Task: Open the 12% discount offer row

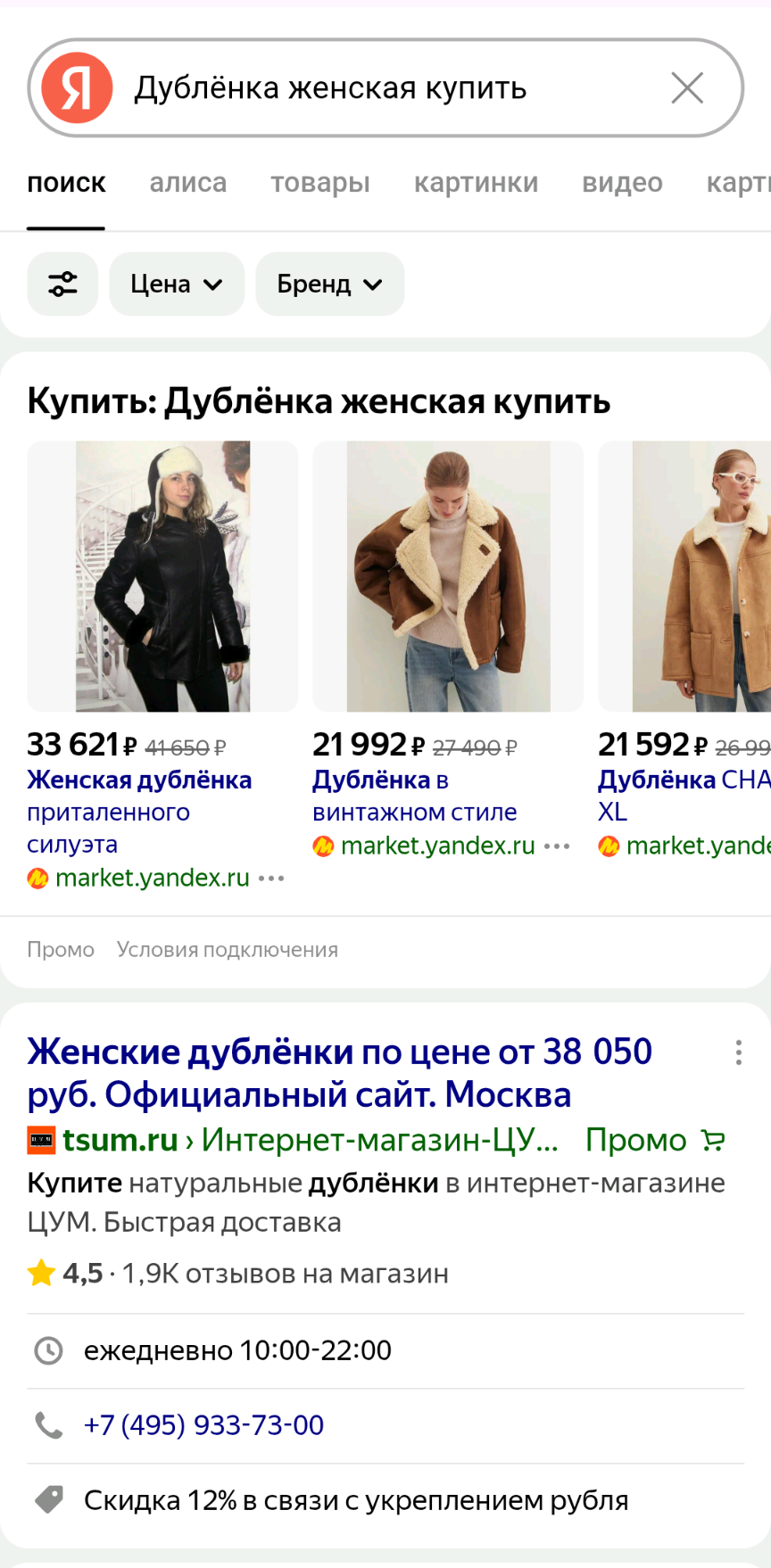Action: pos(355,1500)
